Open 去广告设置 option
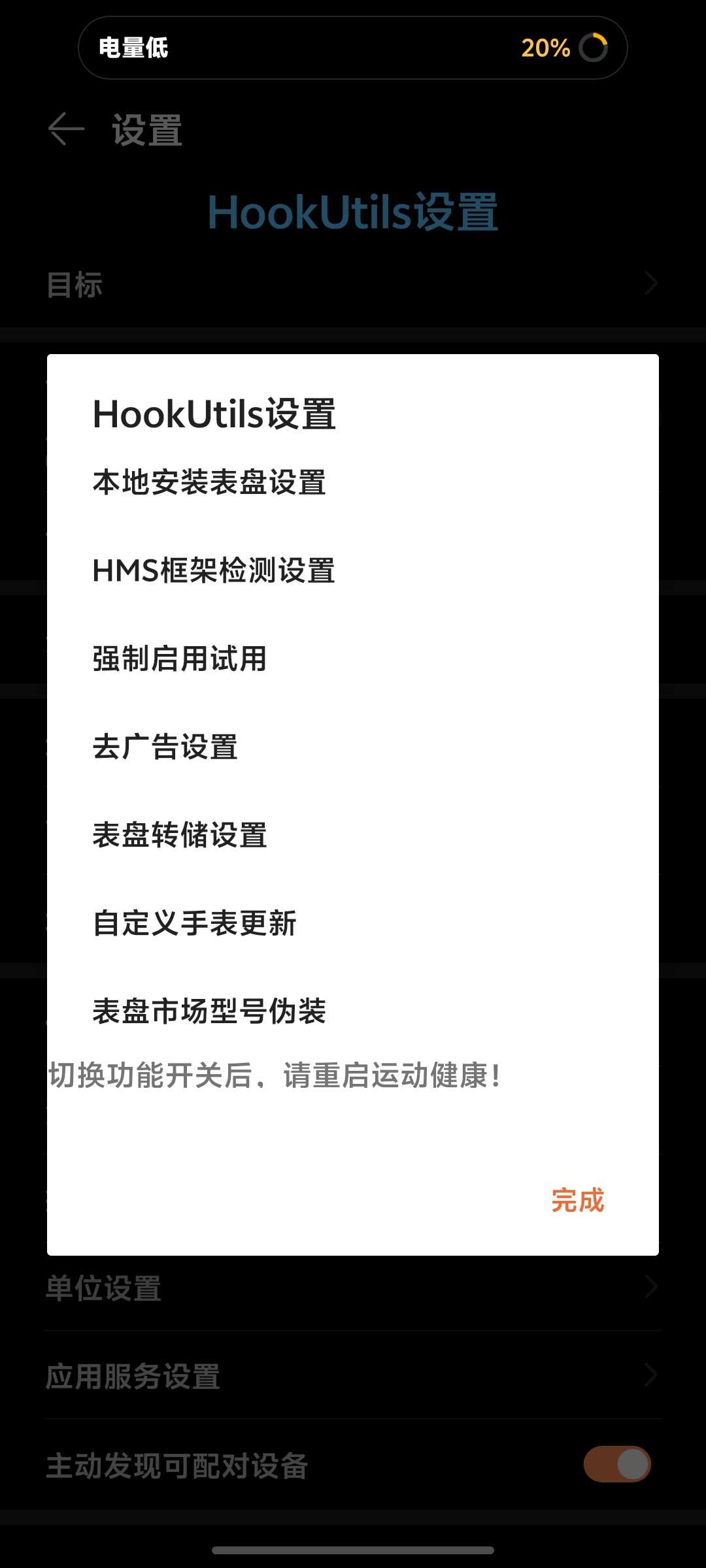Image resolution: width=706 pixels, height=1568 pixels. (165, 747)
